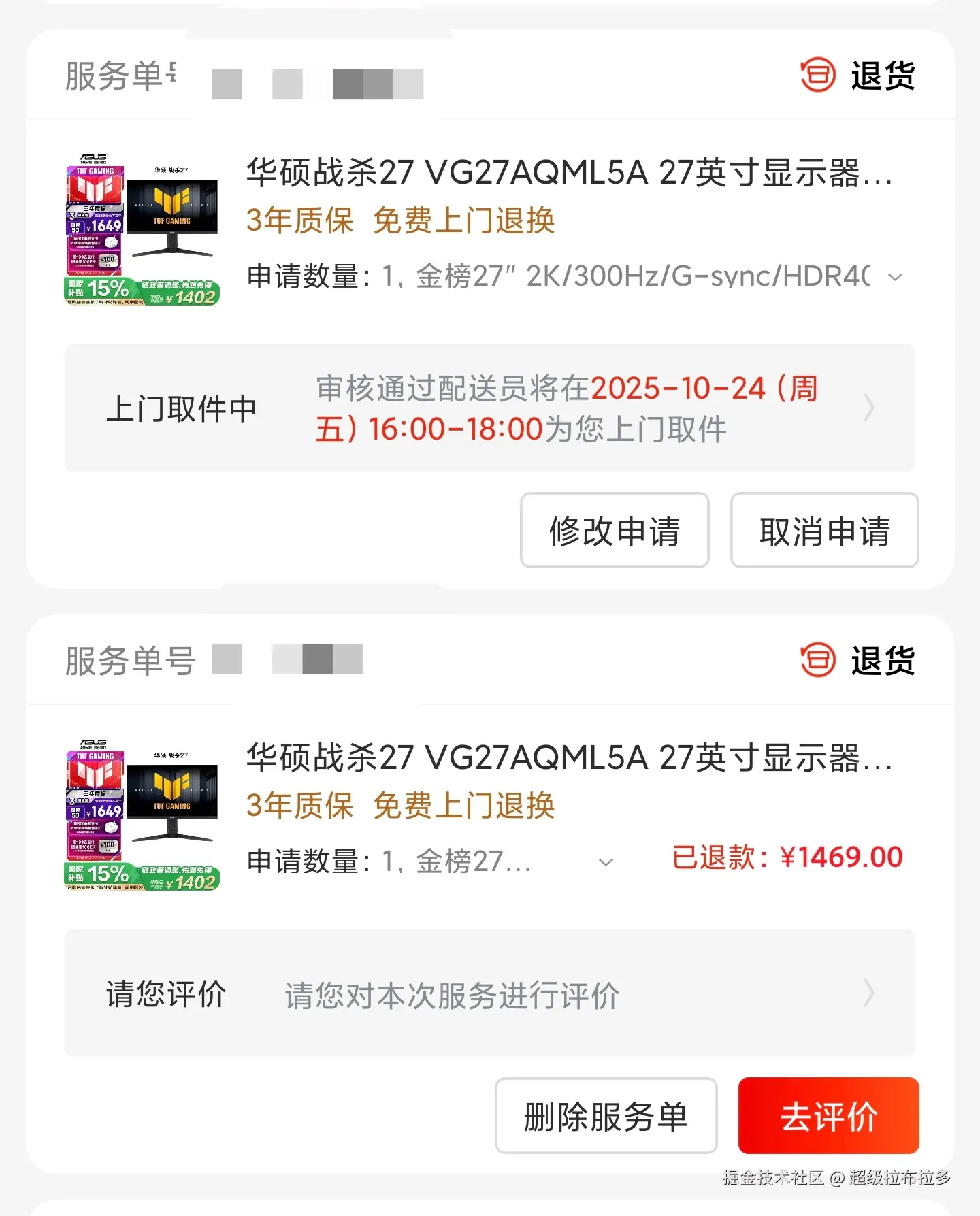Click the right arrow on 请您评价 row

pyautogui.click(x=870, y=995)
